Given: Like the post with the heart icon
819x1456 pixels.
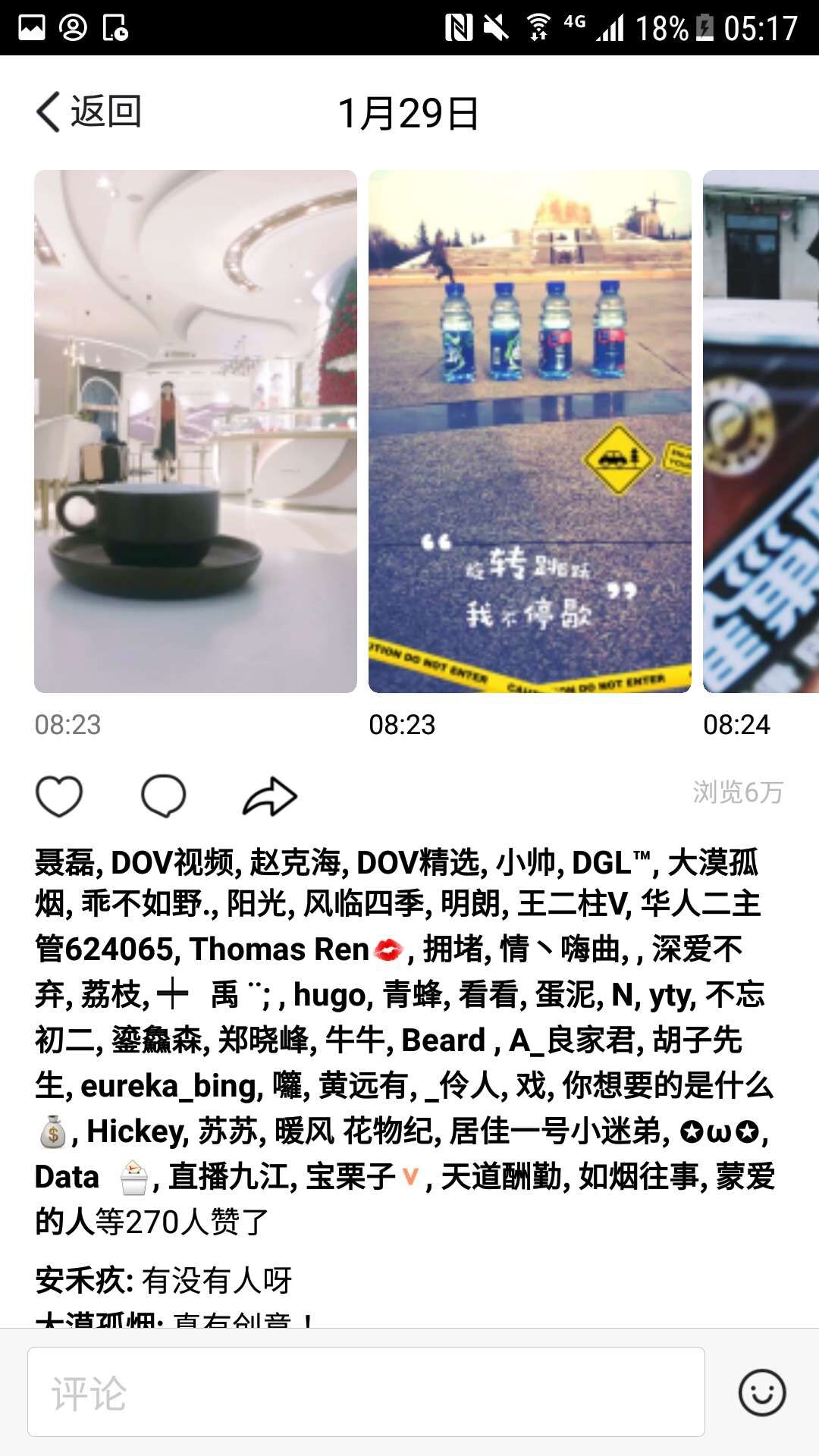Looking at the screenshot, I should point(61,795).
